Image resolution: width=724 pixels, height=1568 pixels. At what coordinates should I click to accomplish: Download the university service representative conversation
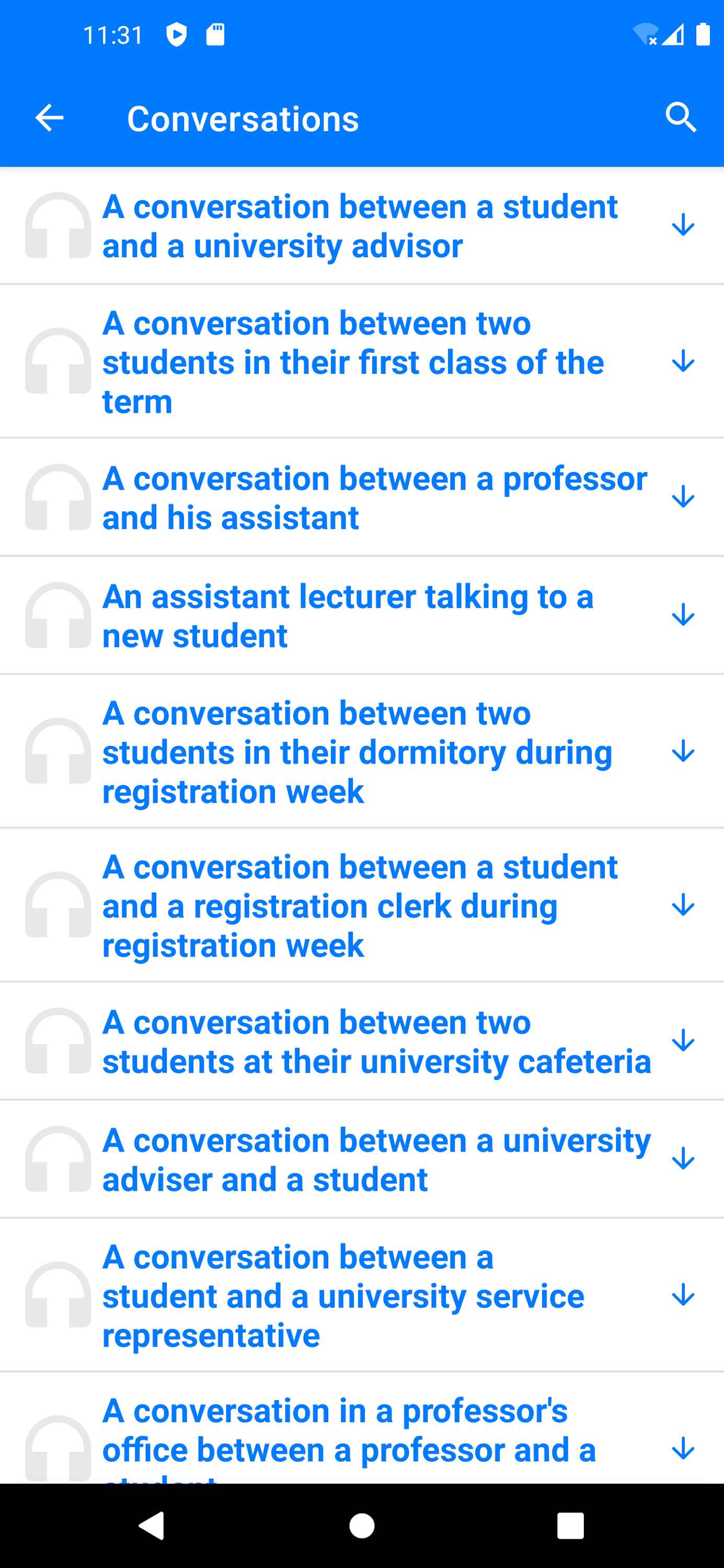point(683,1295)
